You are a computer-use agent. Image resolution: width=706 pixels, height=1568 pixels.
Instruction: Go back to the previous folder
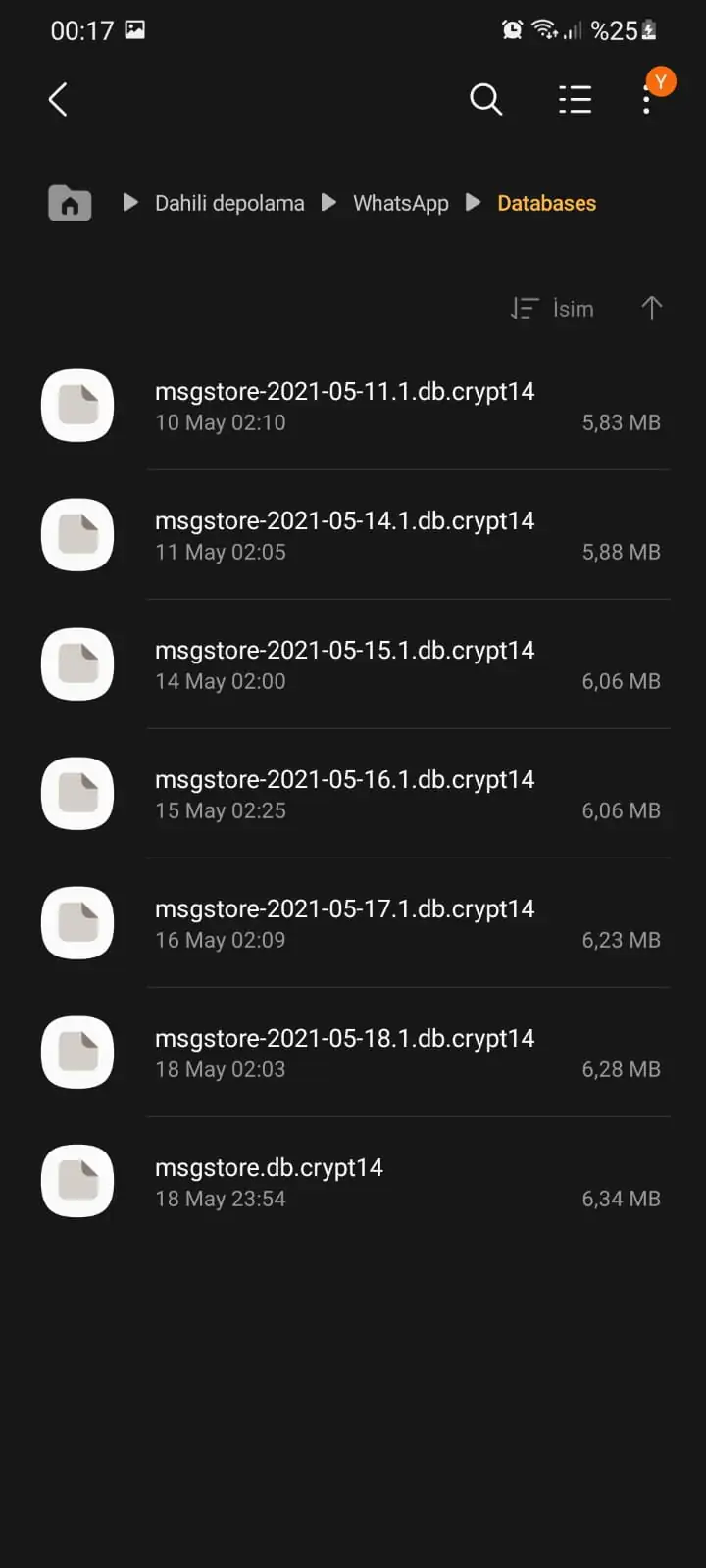tap(58, 99)
